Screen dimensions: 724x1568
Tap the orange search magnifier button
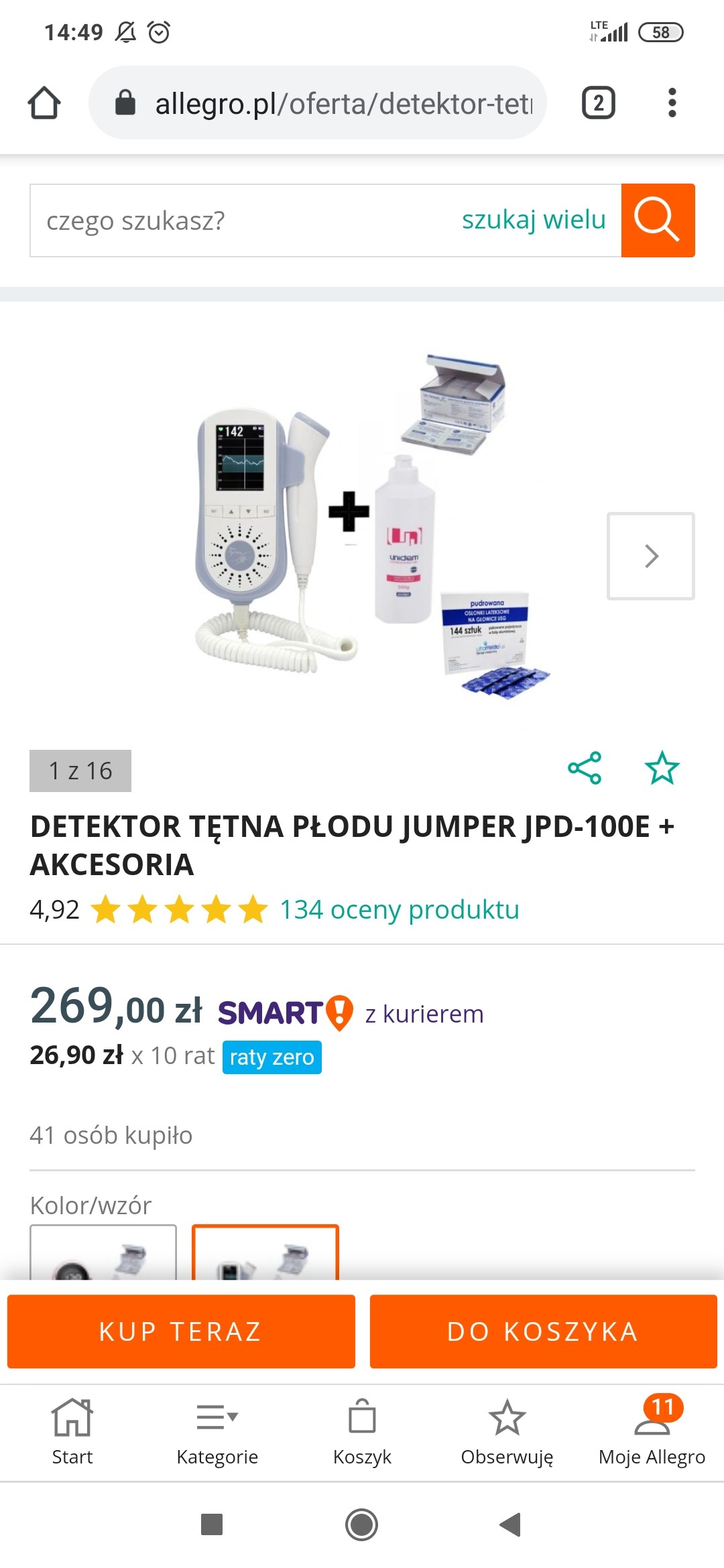pos(658,220)
